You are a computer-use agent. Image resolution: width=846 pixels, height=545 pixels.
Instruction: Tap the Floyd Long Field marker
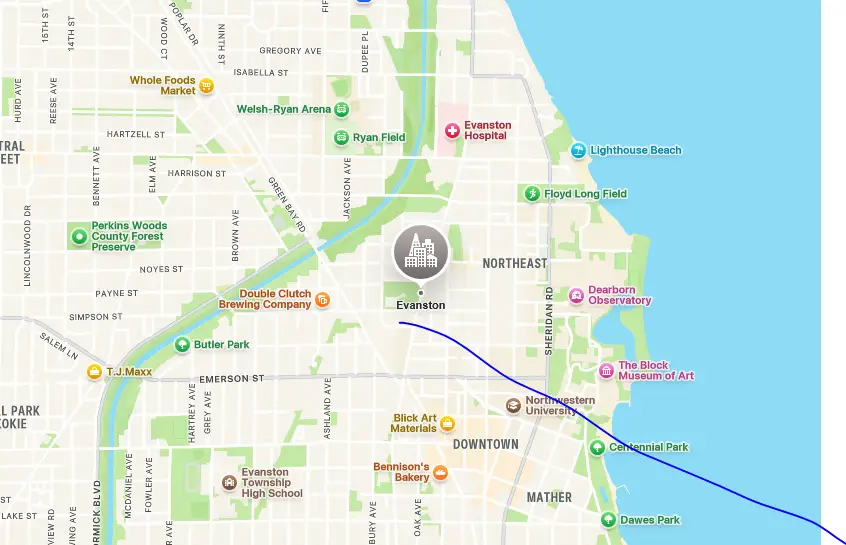[x=533, y=194]
